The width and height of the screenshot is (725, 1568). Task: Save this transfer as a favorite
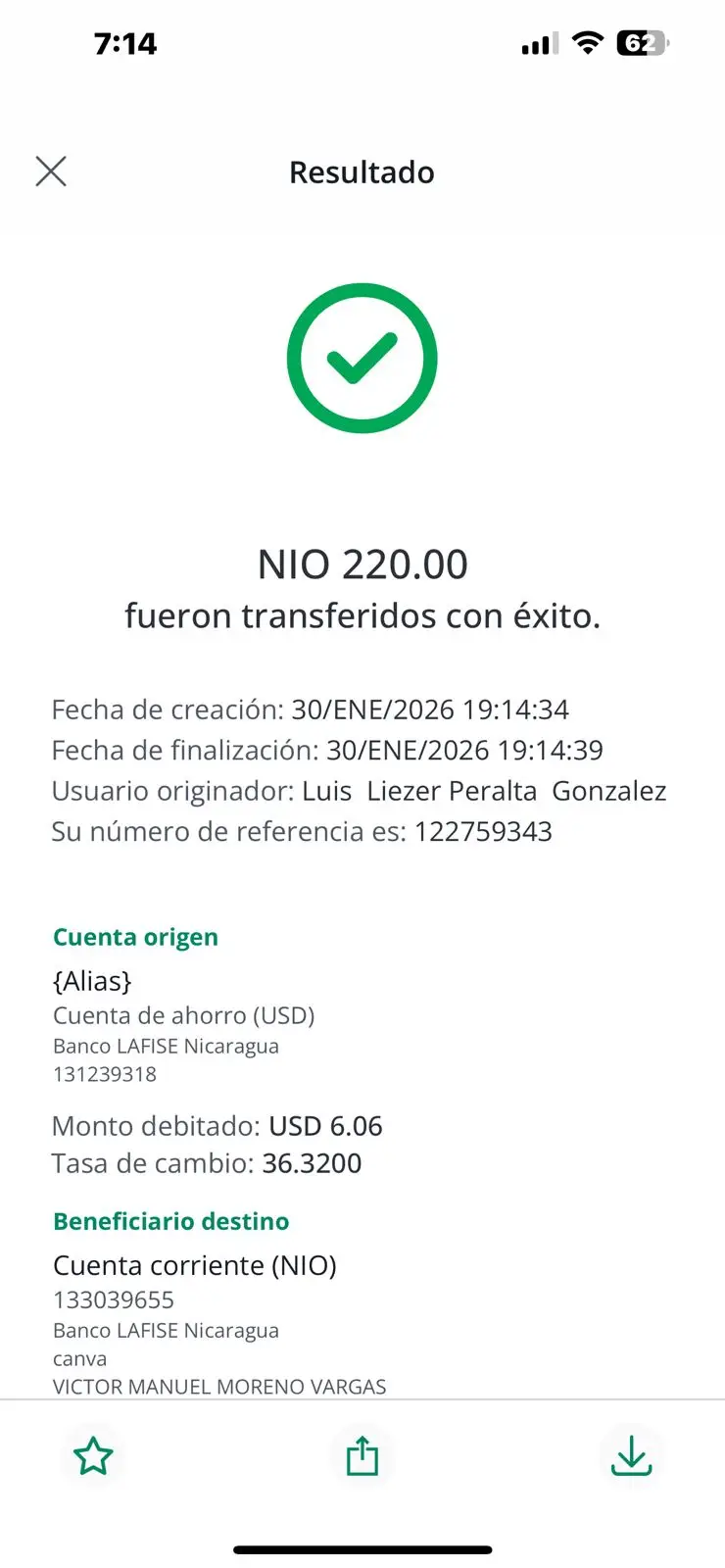[94, 1456]
